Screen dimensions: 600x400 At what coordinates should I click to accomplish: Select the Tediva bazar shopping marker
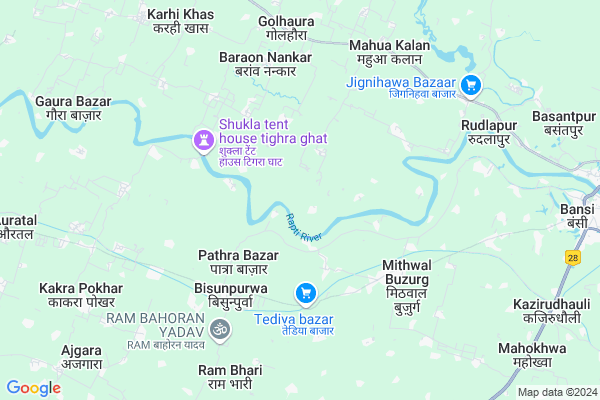tap(306, 293)
